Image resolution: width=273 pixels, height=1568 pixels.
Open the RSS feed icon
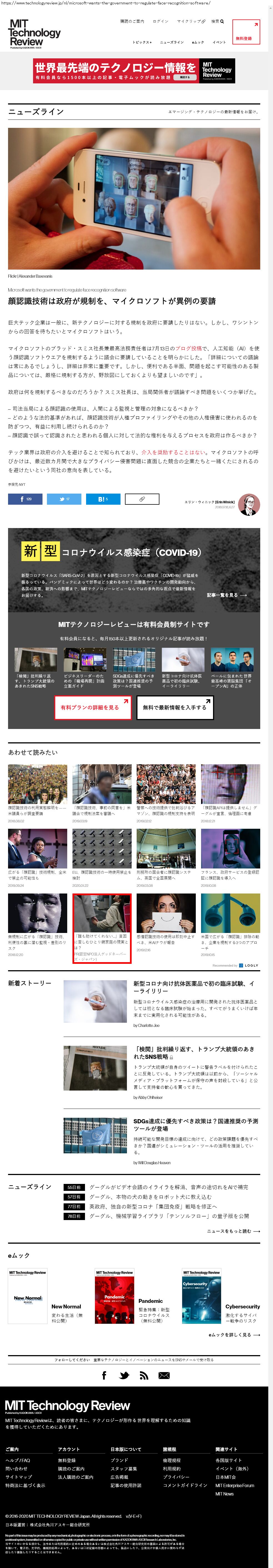144,1376
